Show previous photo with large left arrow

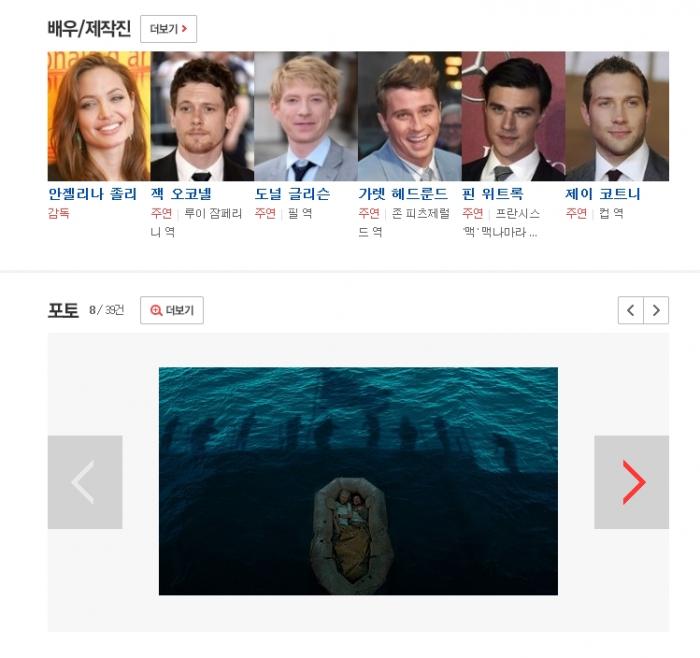85,482
